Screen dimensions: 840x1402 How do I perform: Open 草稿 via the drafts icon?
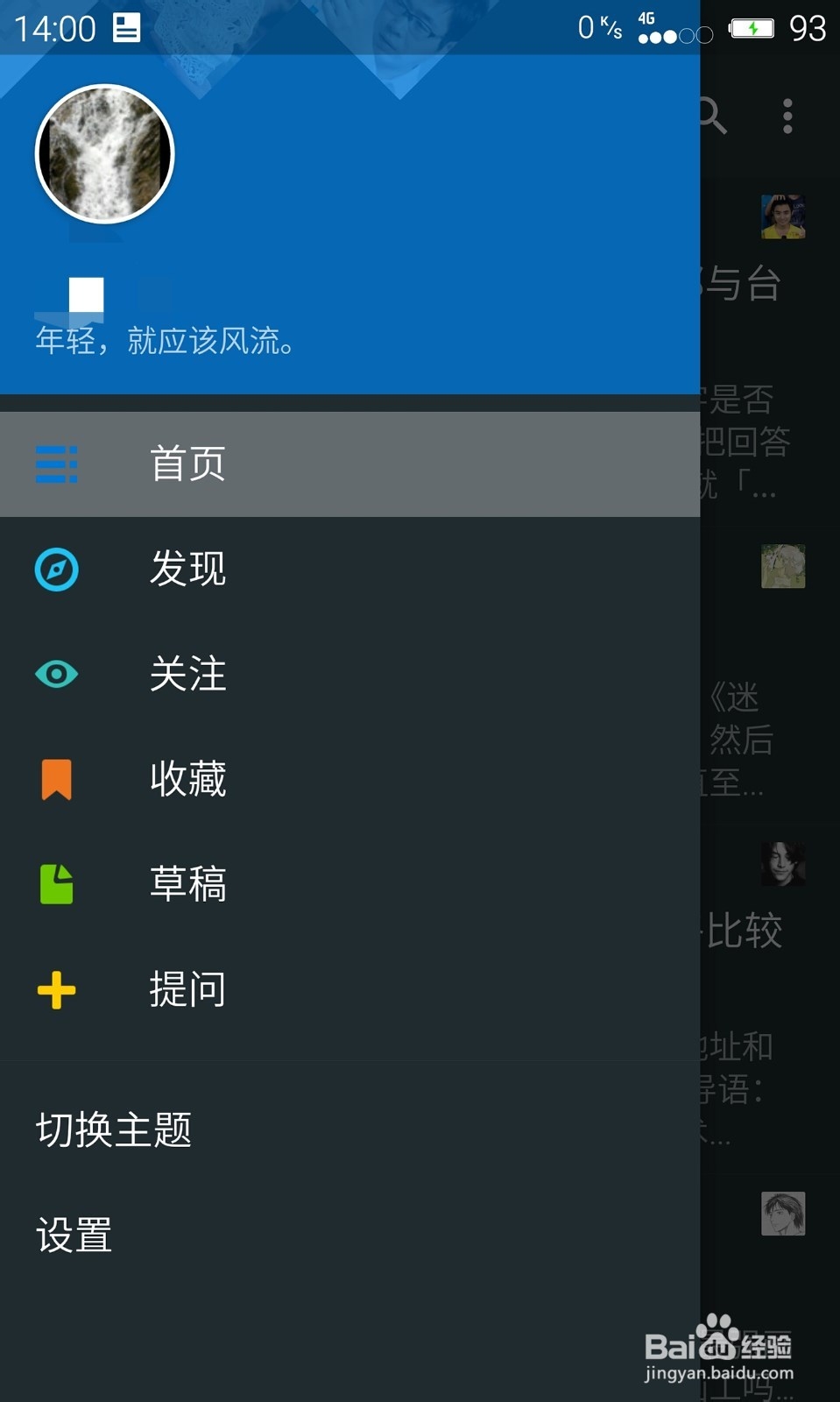pyautogui.click(x=55, y=884)
